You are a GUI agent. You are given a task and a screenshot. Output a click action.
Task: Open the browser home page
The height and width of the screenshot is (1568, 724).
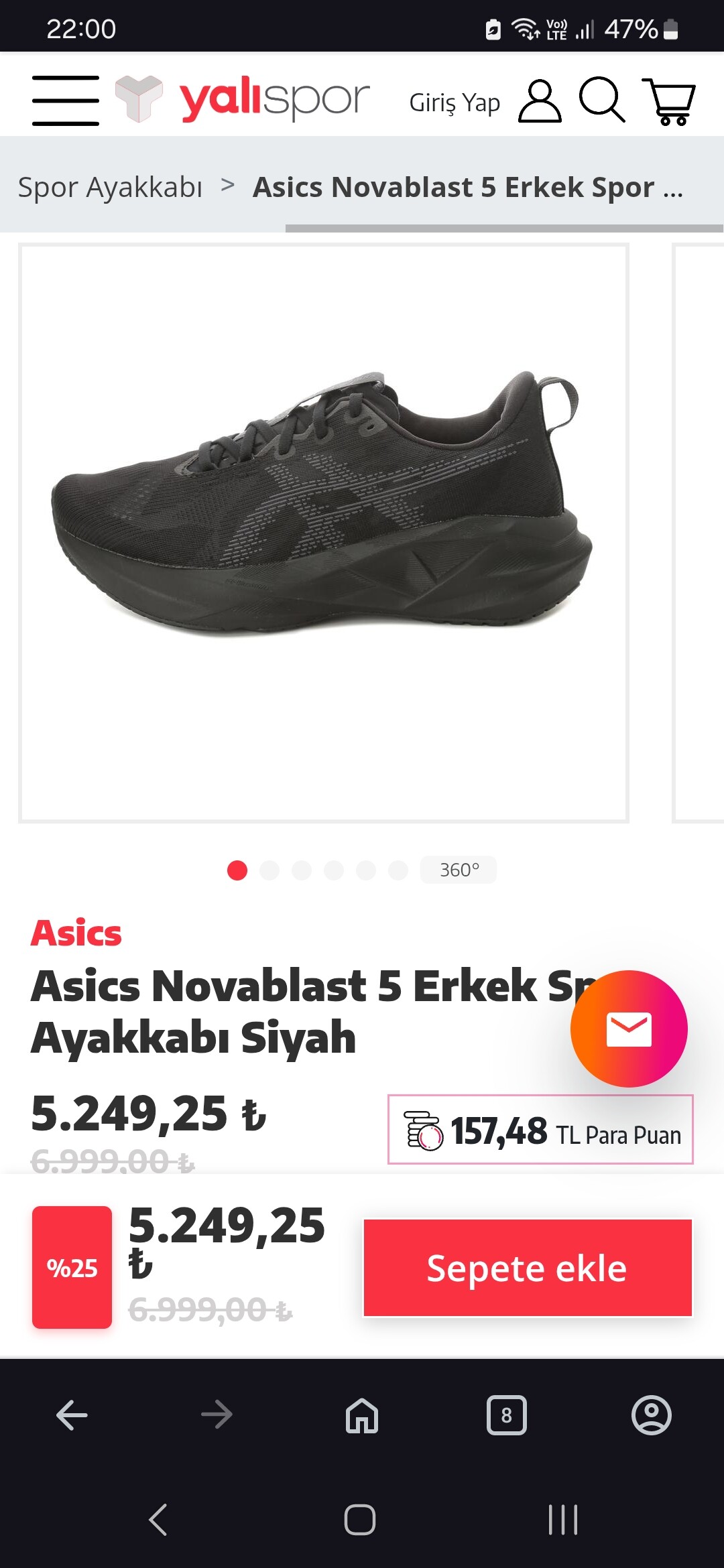[362, 1415]
